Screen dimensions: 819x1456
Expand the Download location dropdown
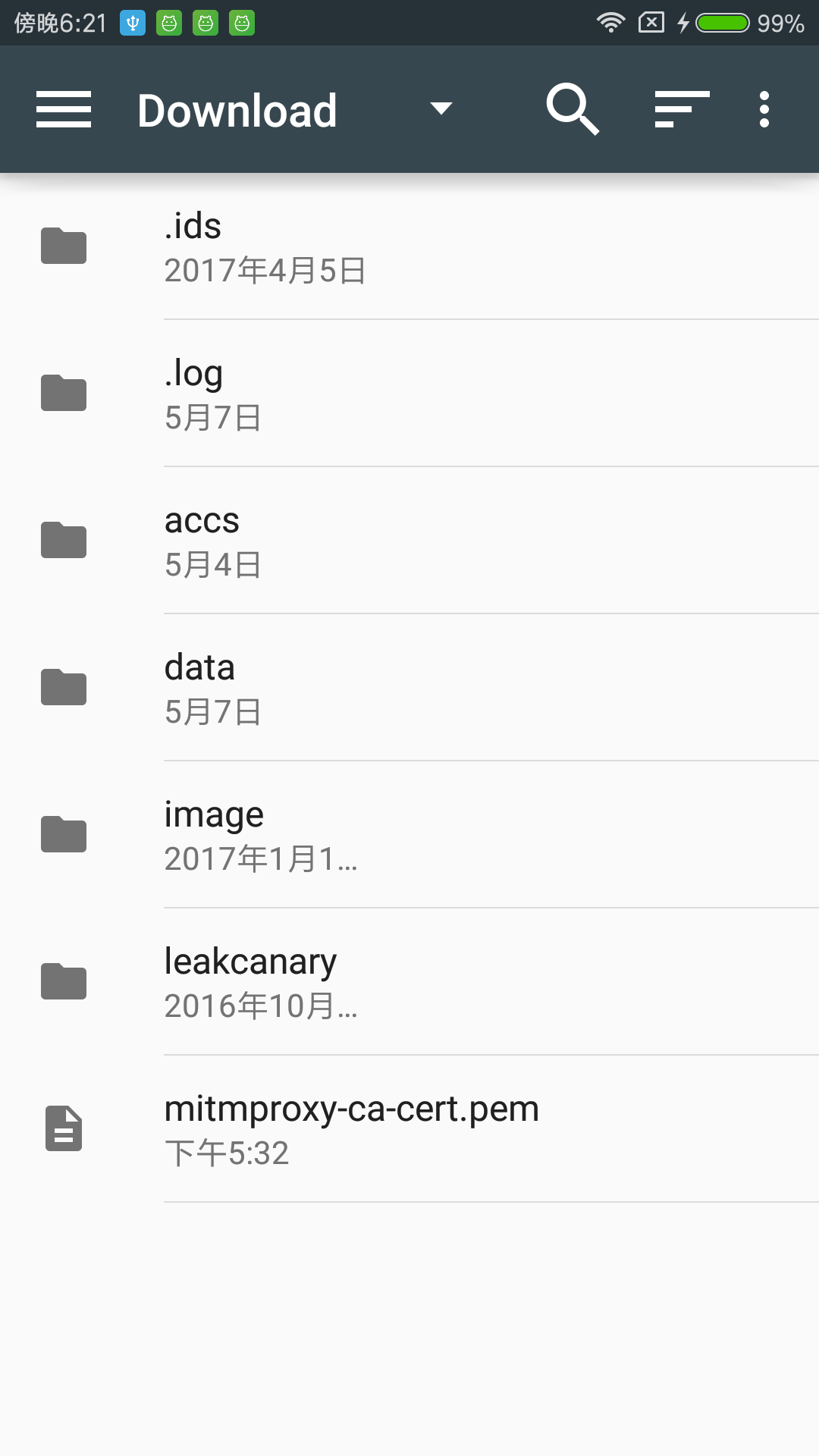click(441, 109)
